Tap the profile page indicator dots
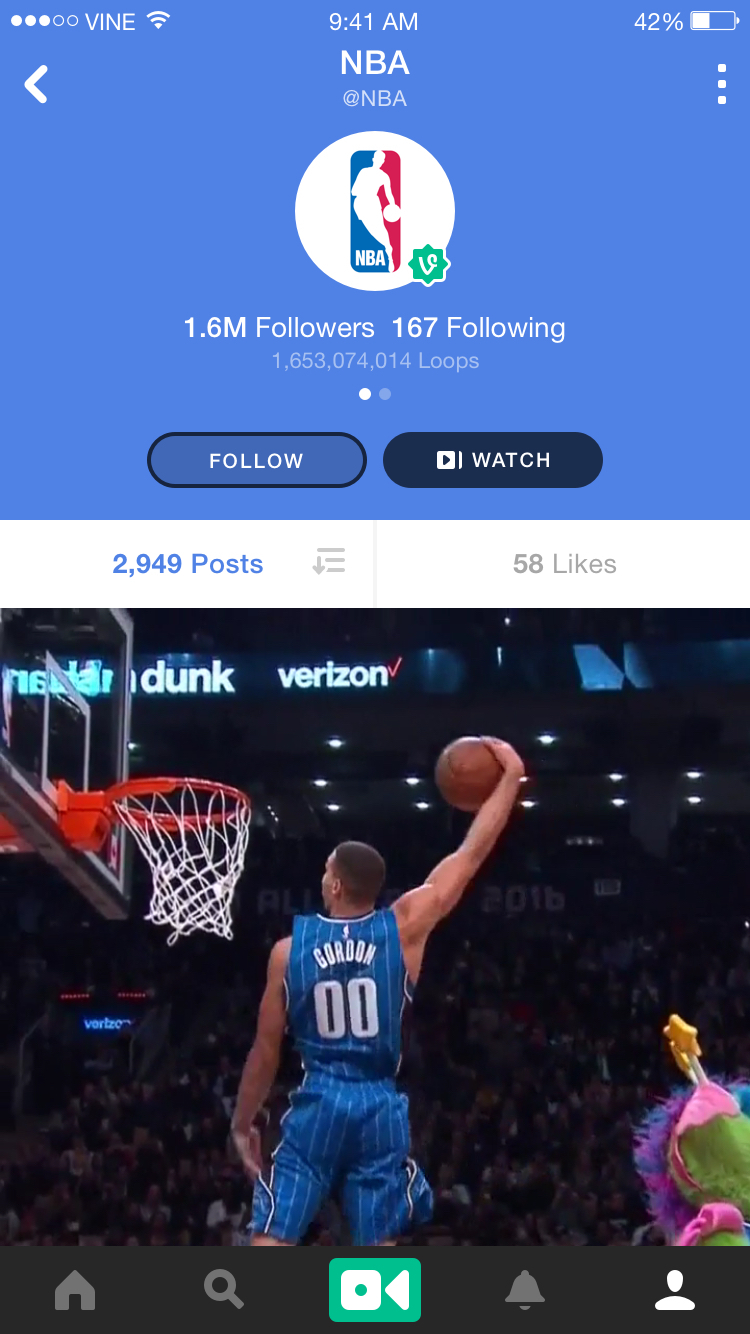The width and height of the screenshot is (750, 1334). pyautogui.click(x=375, y=394)
